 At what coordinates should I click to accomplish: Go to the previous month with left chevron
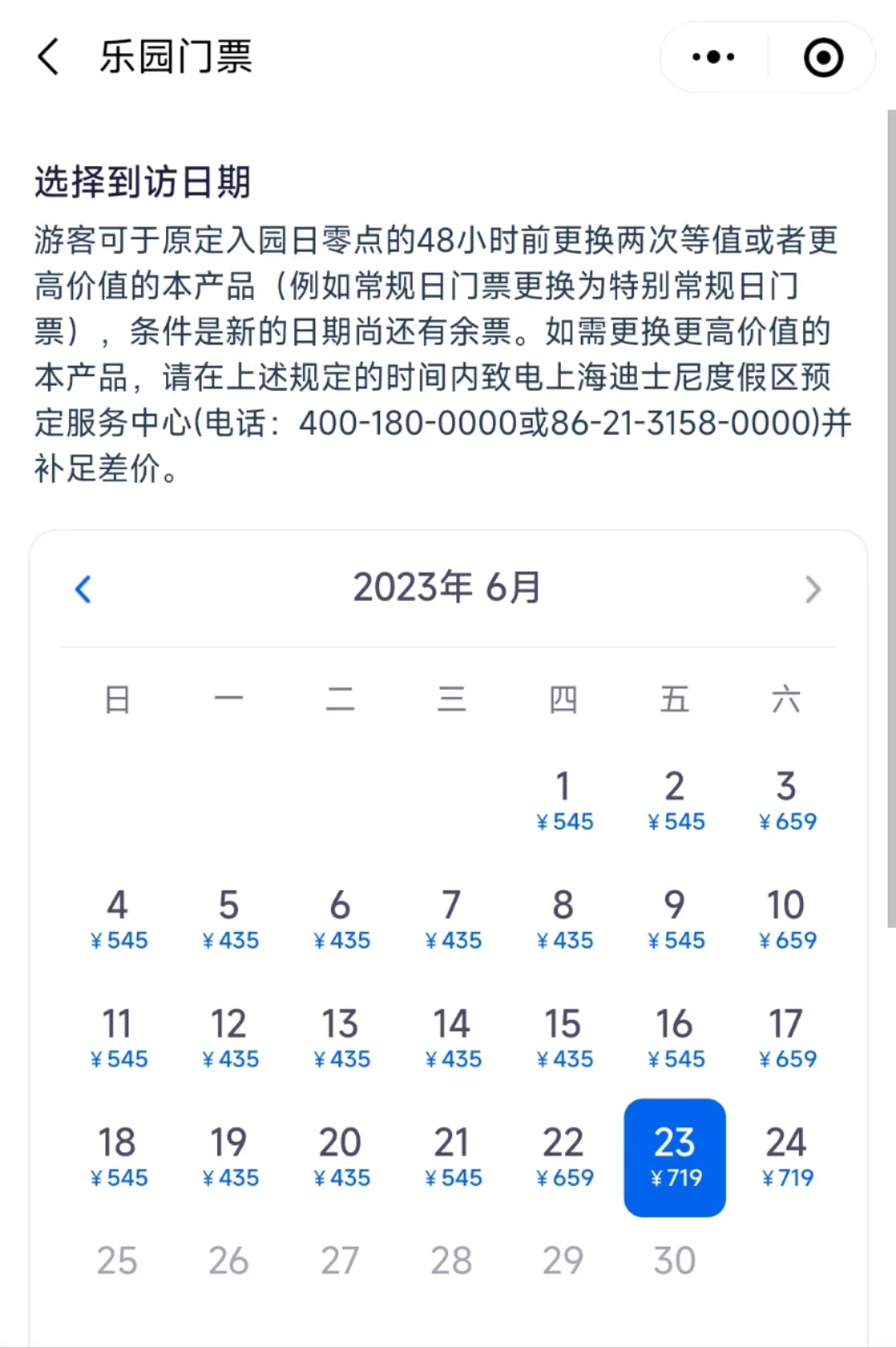[x=82, y=589]
